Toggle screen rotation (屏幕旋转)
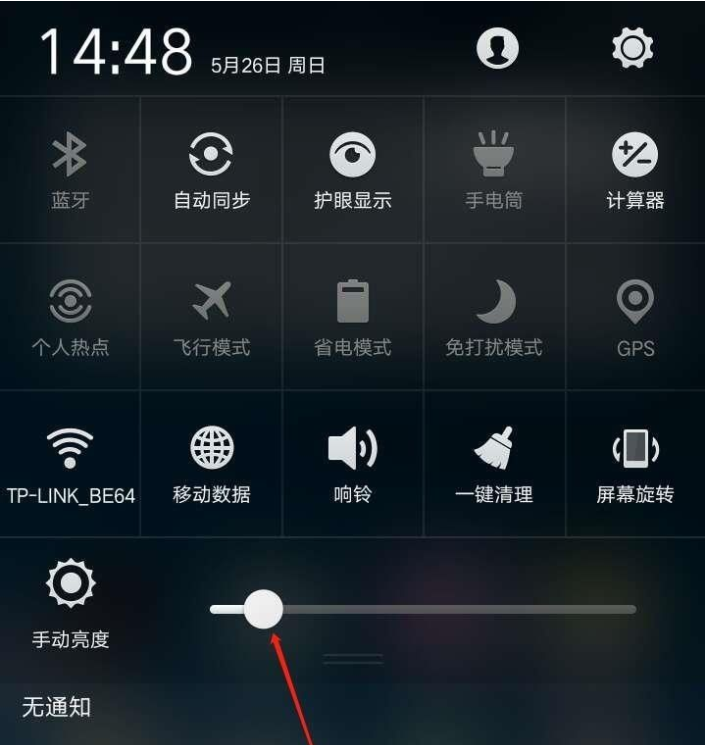The height and width of the screenshot is (745, 705). 635,464
